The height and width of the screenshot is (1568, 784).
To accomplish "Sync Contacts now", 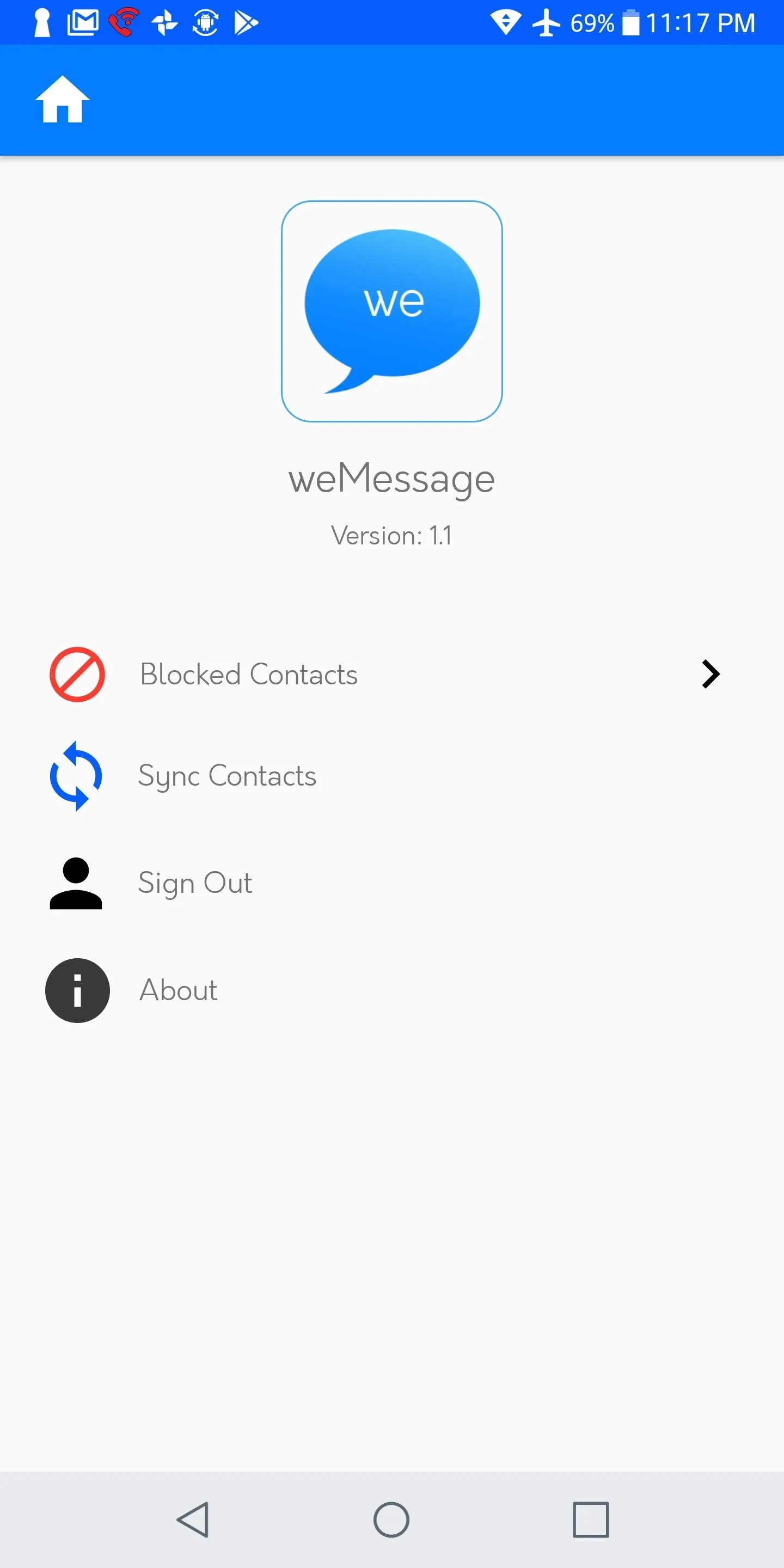I will 392,775.
